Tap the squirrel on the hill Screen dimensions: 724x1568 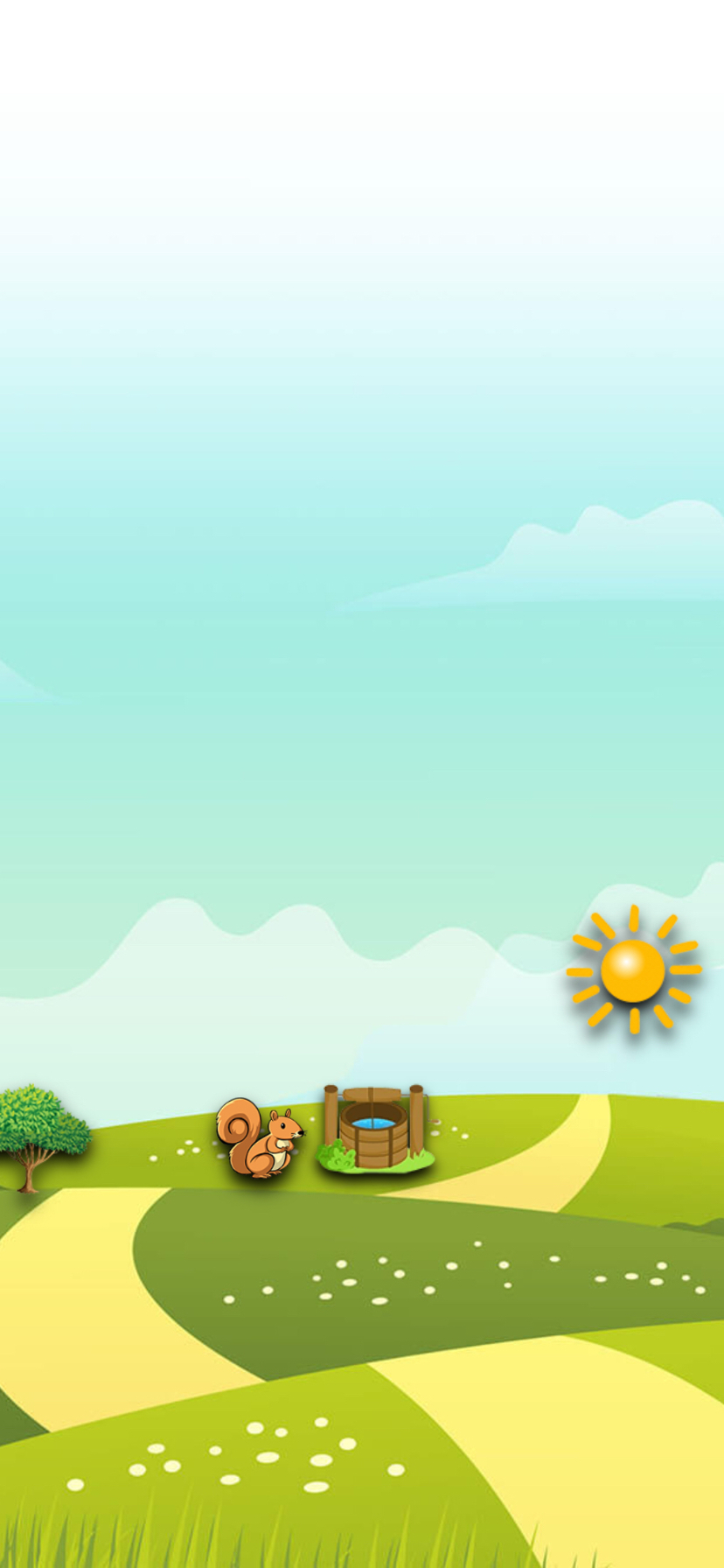point(260,1137)
